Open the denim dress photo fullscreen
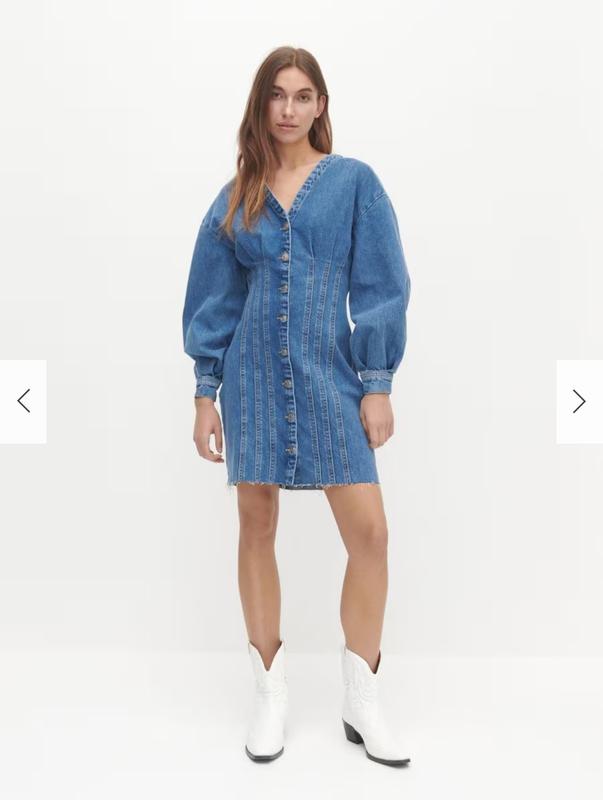The image size is (603, 800). click(x=300, y=330)
